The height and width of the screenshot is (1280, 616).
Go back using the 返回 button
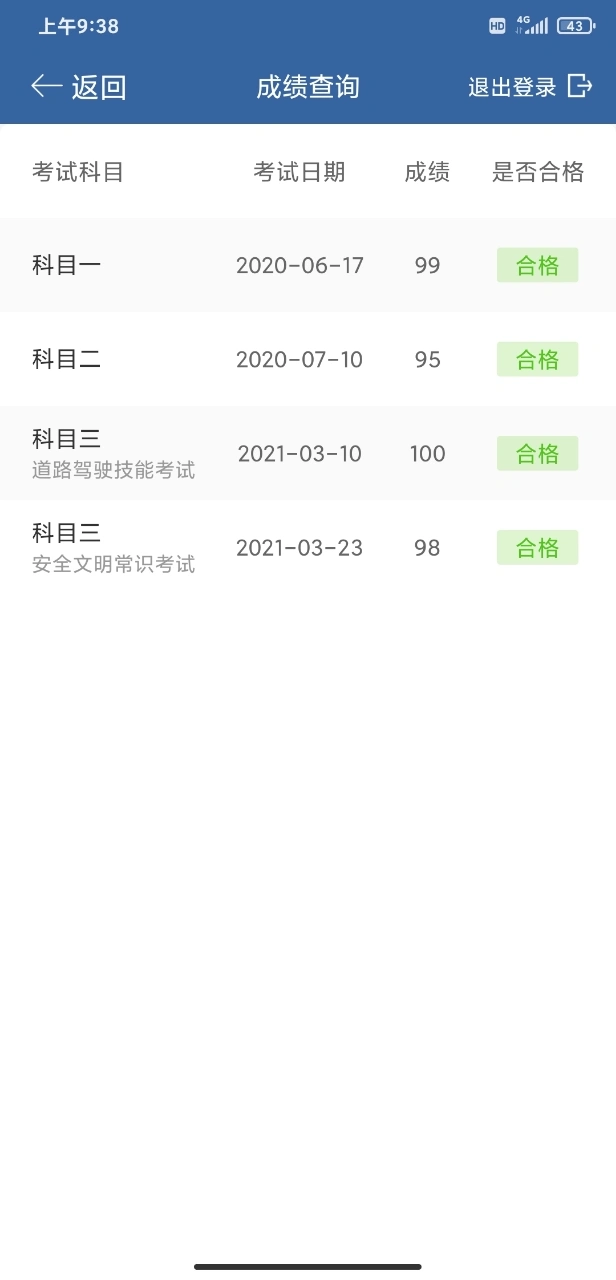(78, 87)
